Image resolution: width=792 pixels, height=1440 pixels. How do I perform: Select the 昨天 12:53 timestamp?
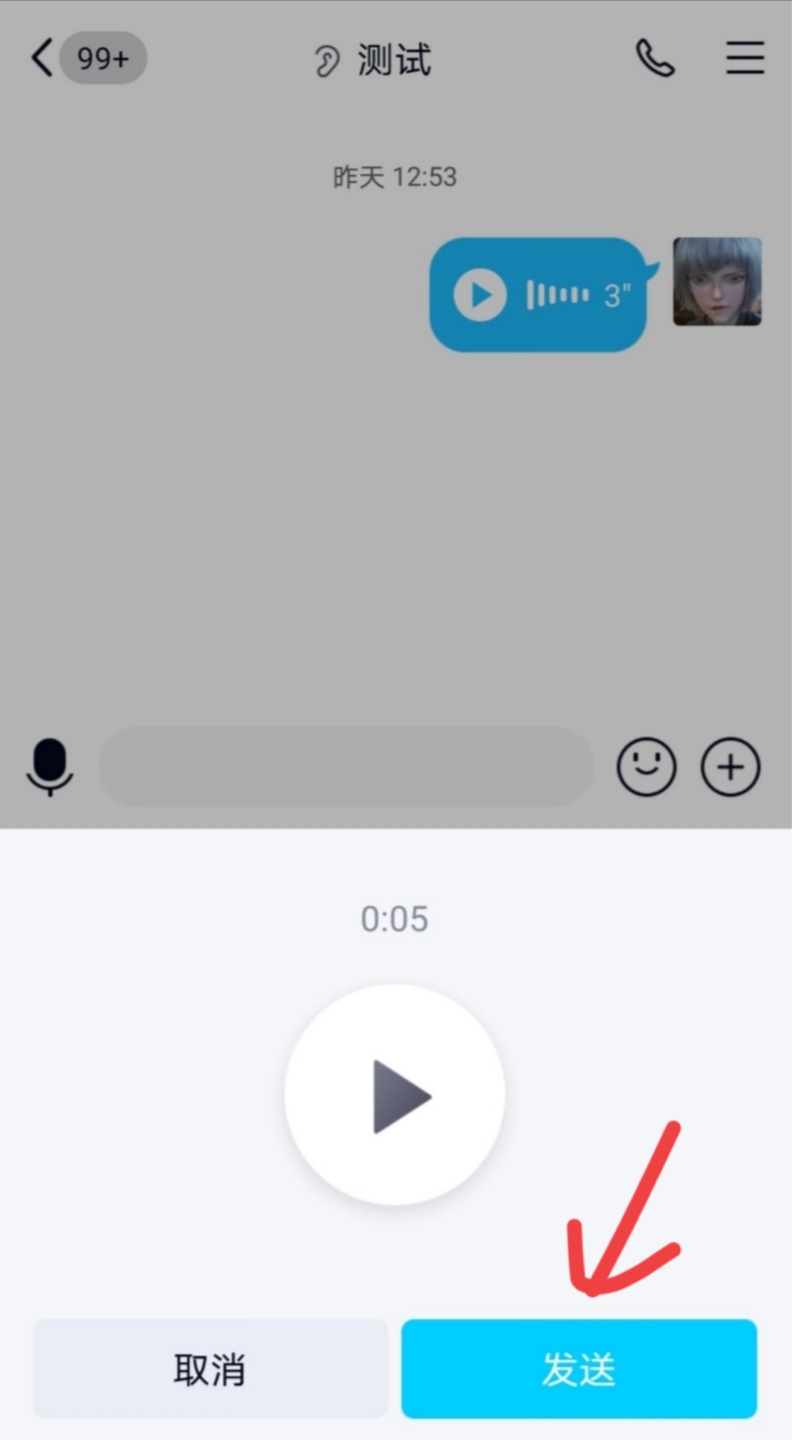point(395,178)
